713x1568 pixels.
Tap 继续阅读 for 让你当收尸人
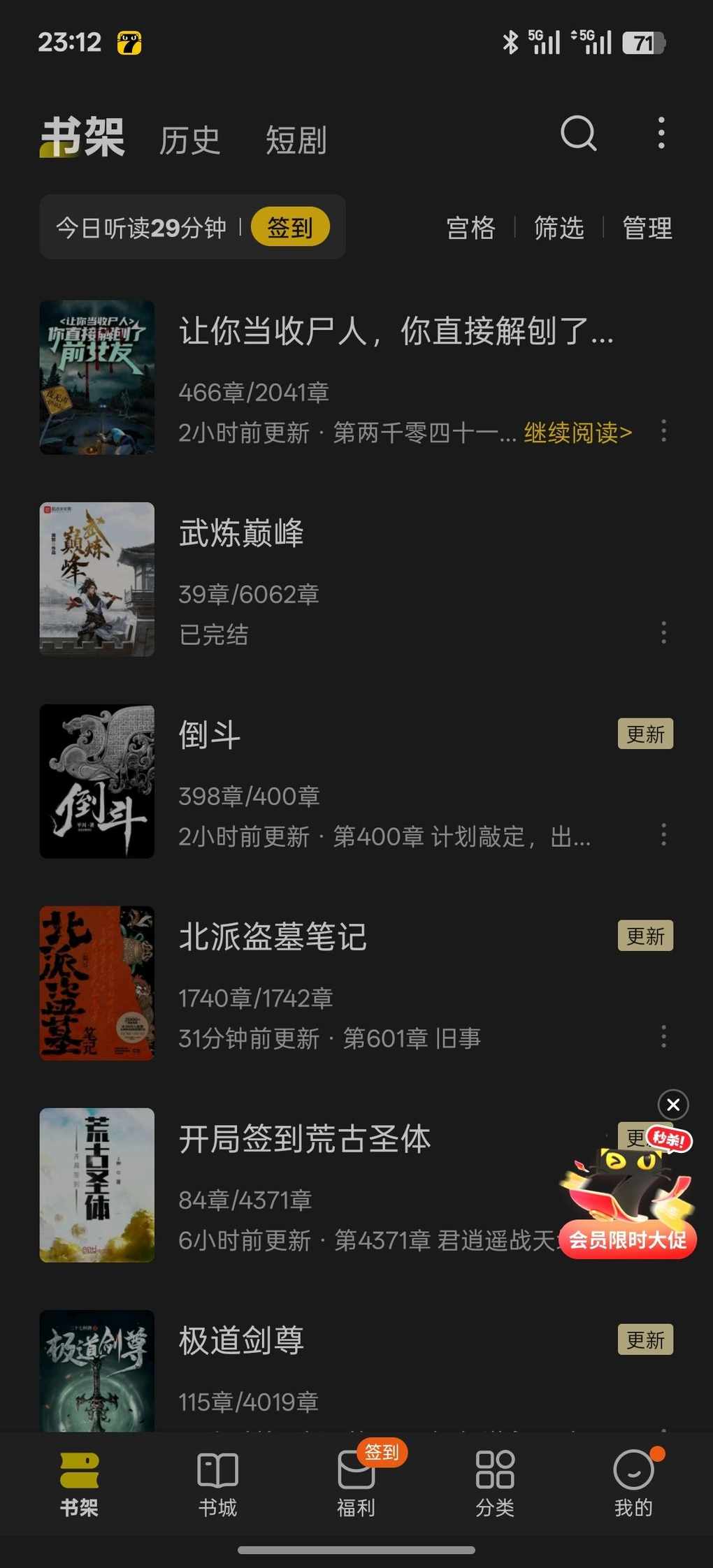pyautogui.click(x=577, y=433)
